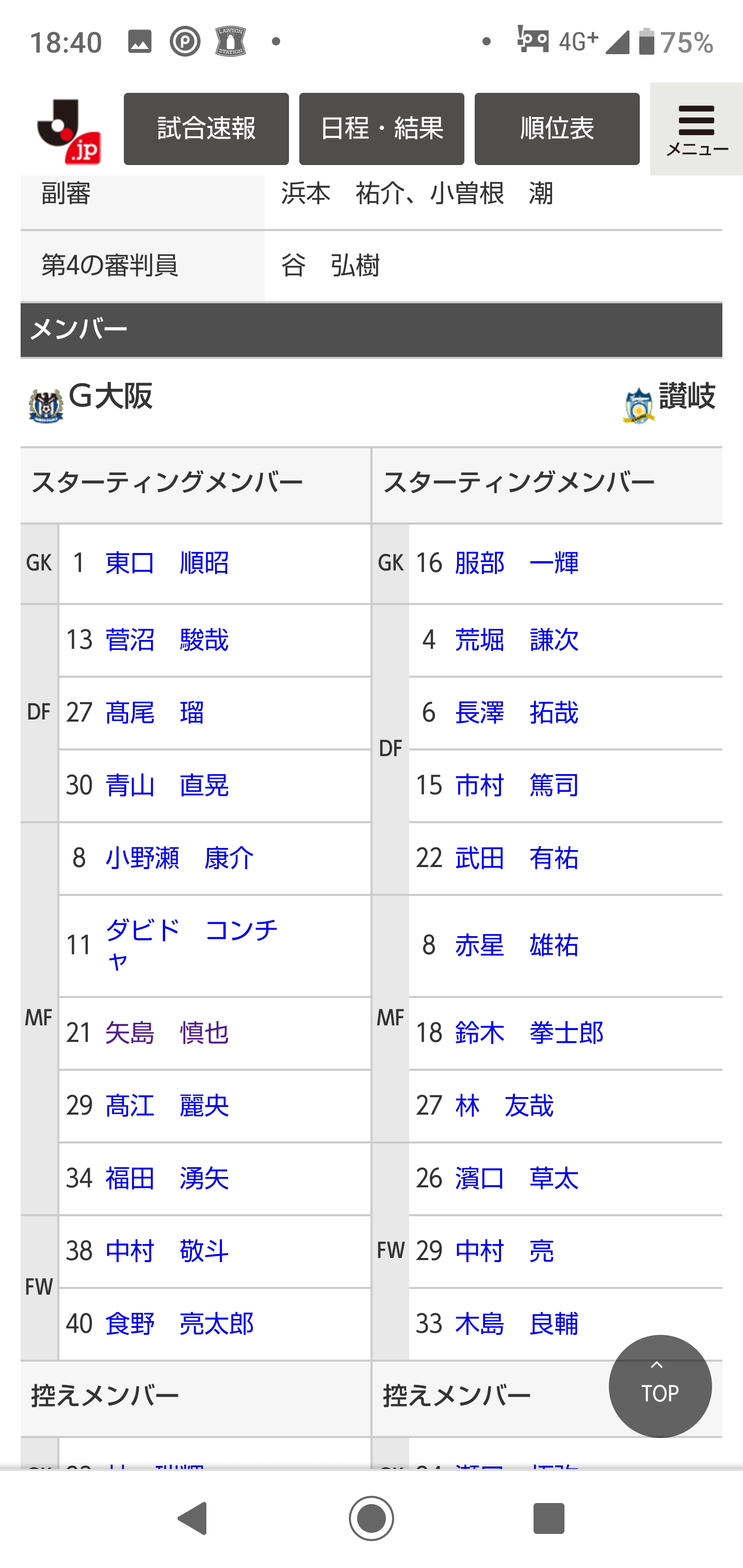Viewport: 743px width, 1568px height.
Task: Open player 荒堀 謙次's profile
Action: coord(516,639)
